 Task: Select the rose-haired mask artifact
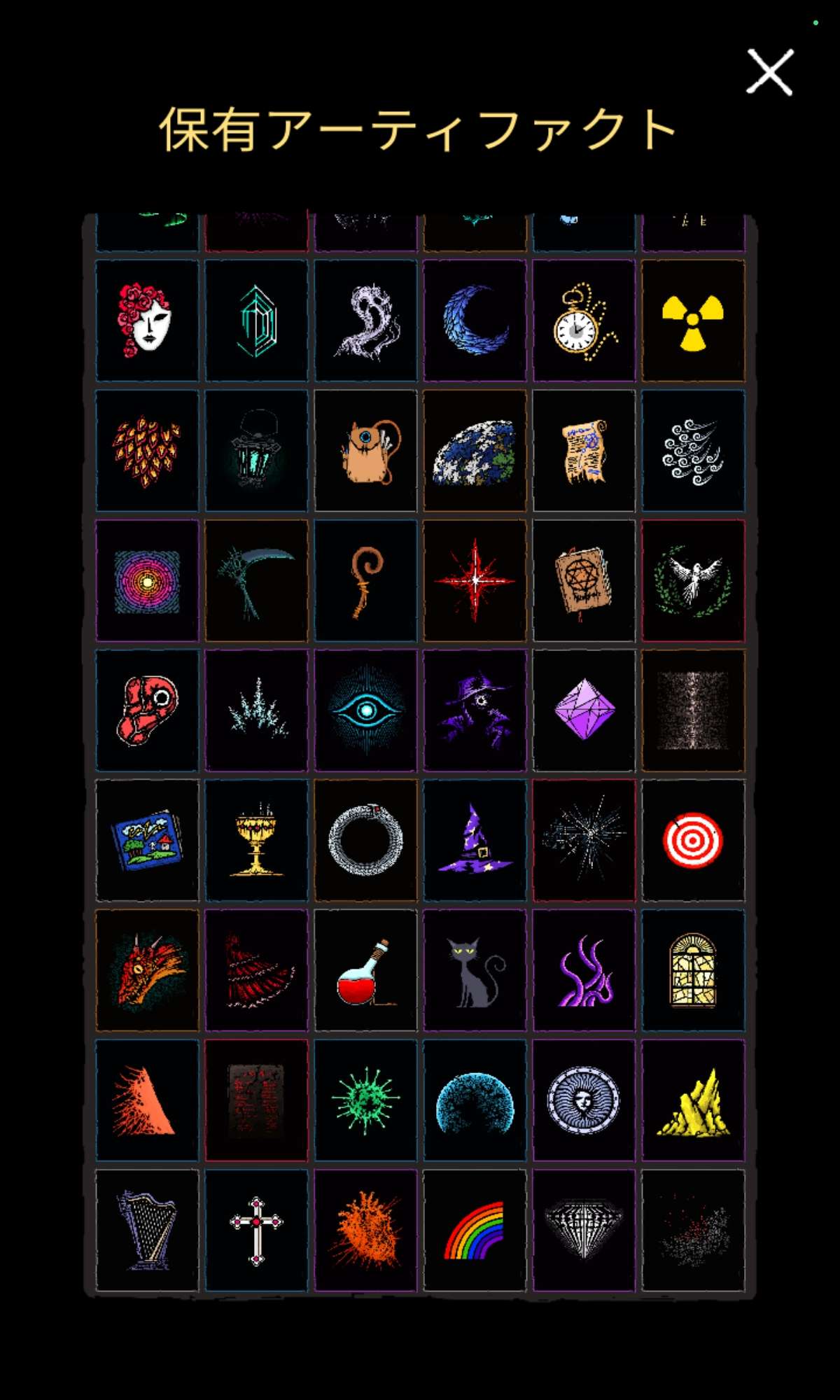coord(147,321)
